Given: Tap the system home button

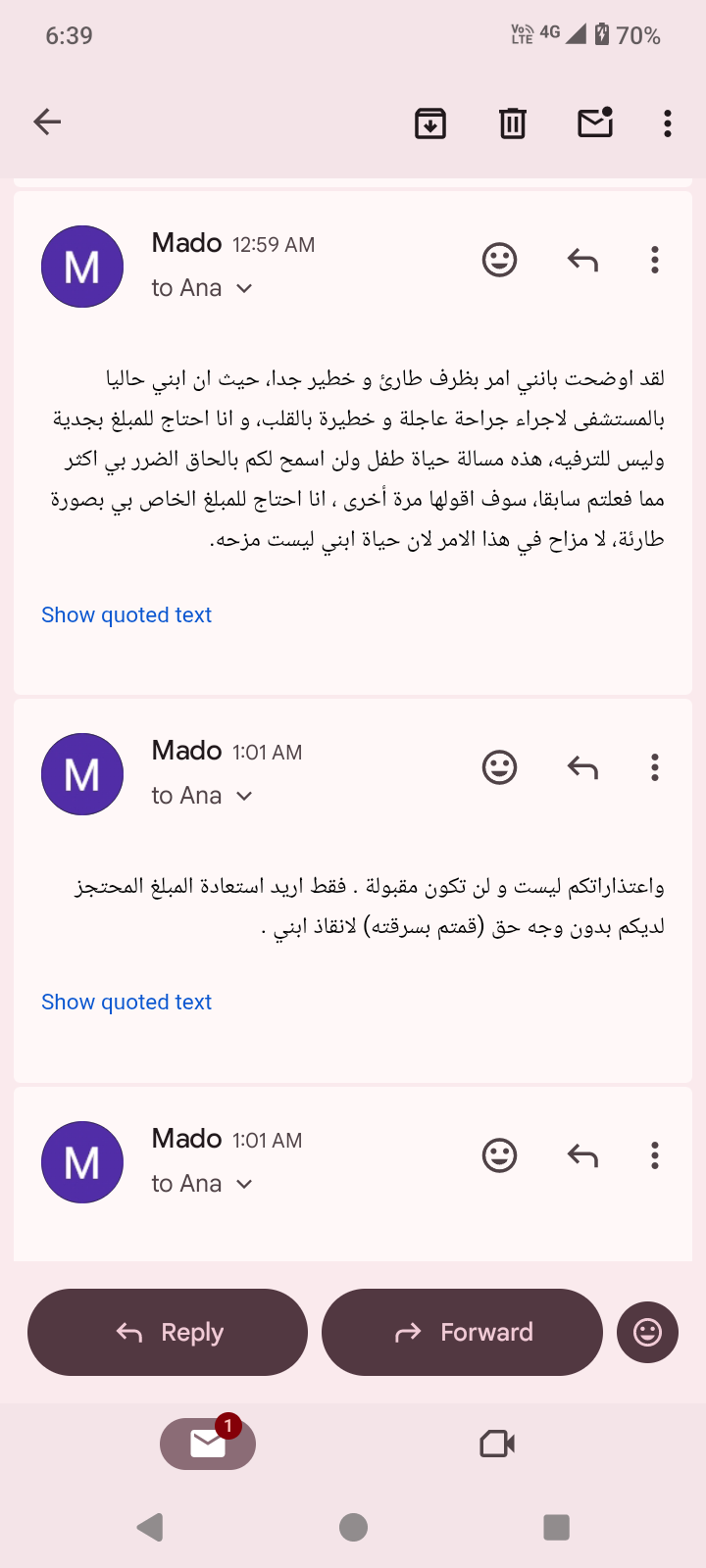Looking at the screenshot, I should [353, 1527].
